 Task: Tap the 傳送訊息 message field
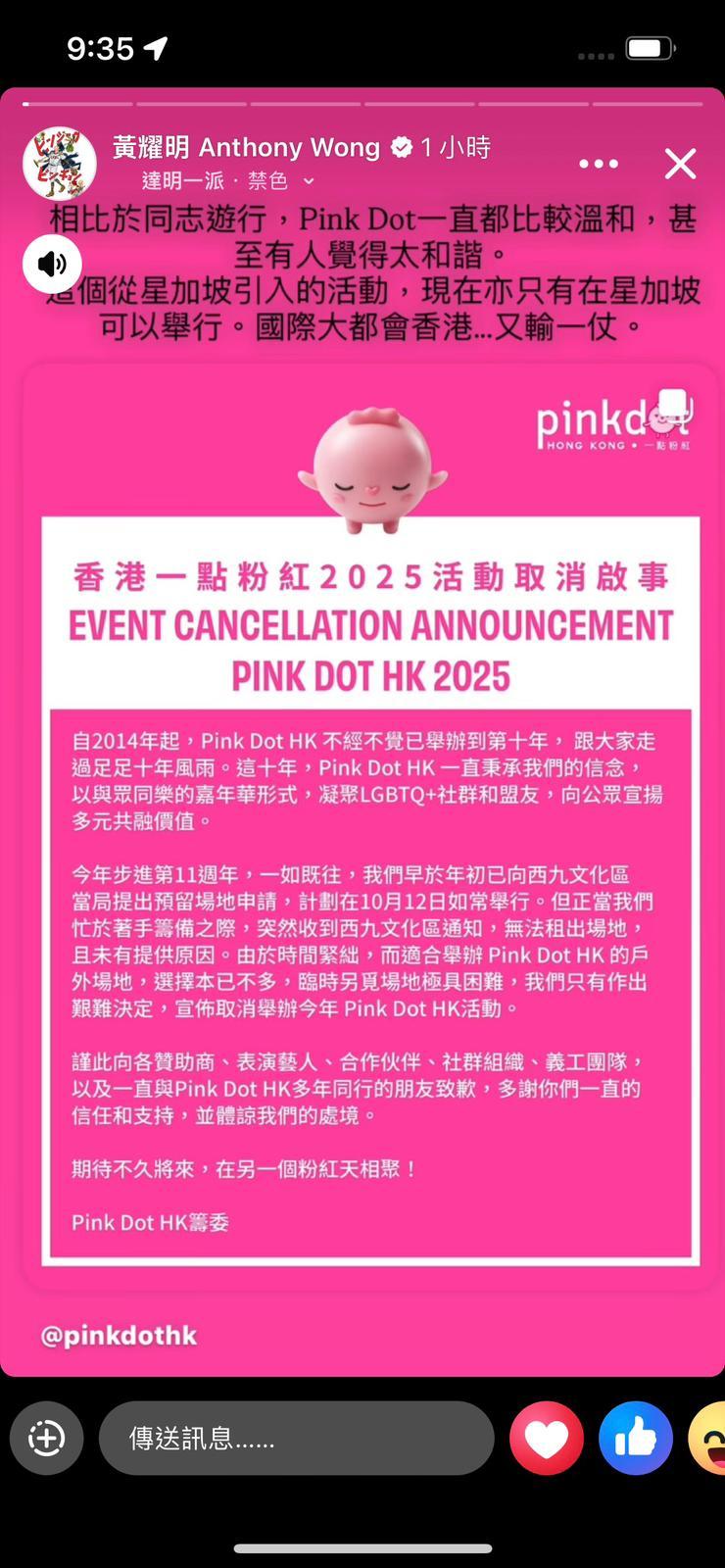(x=296, y=1438)
